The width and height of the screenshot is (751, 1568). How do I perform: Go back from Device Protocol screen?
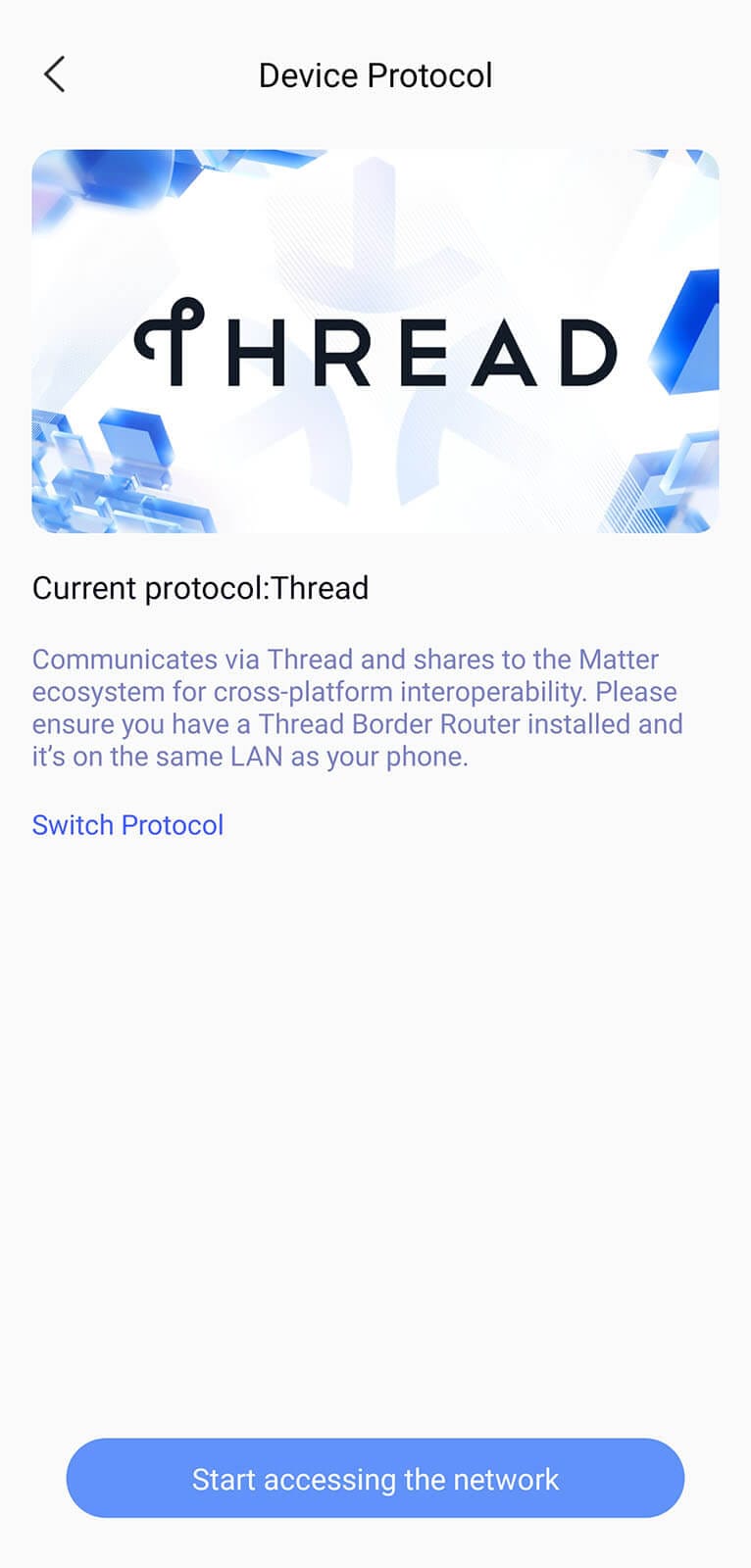pyautogui.click(x=55, y=74)
